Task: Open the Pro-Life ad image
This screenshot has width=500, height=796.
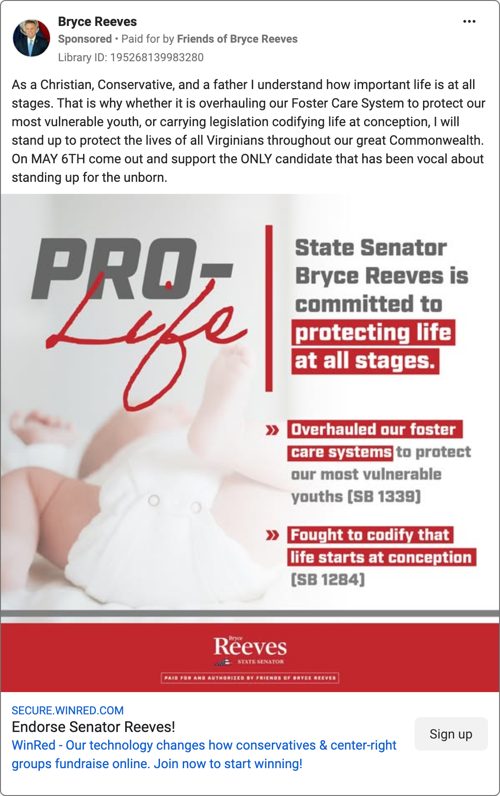Action: 250,443
